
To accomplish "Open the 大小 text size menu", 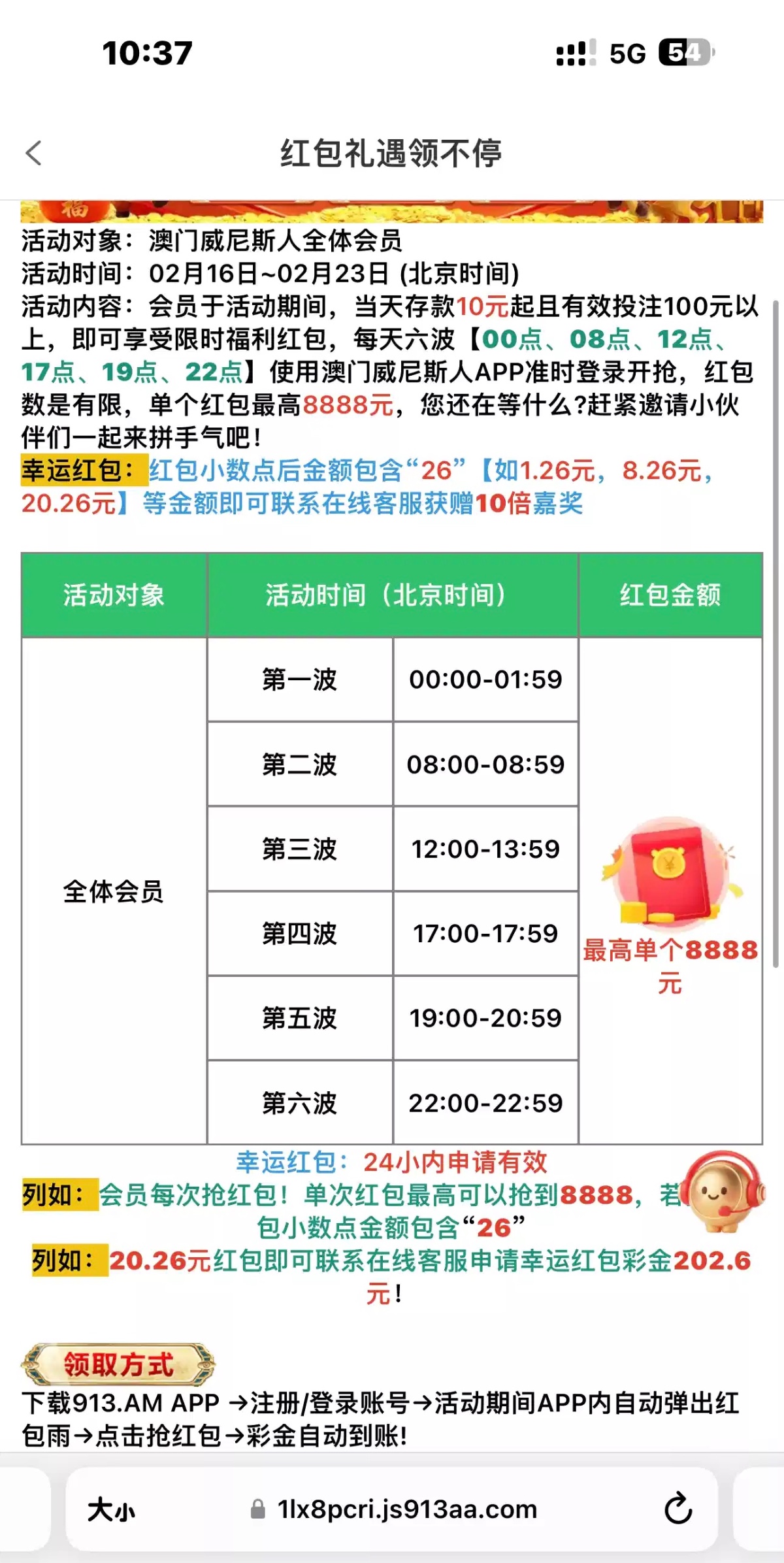I will point(111,1510).
